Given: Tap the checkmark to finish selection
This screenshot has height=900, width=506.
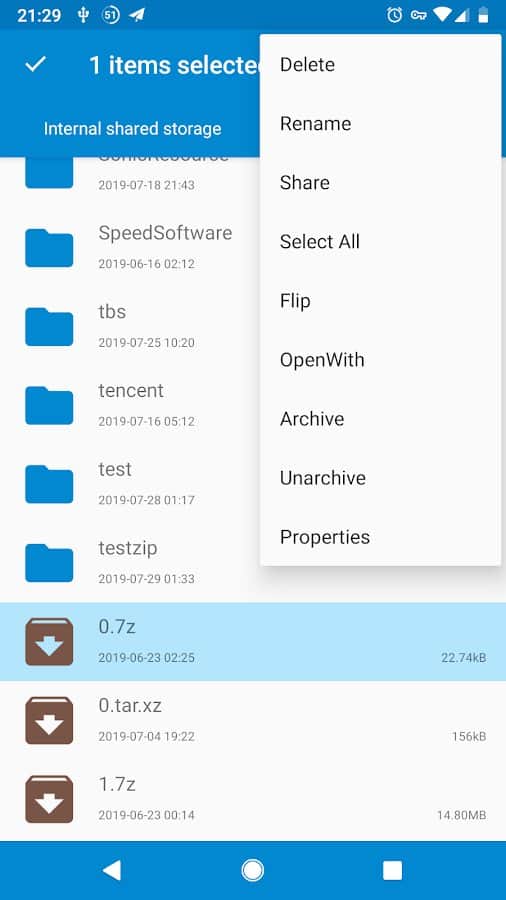Looking at the screenshot, I should (x=35, y=65).
